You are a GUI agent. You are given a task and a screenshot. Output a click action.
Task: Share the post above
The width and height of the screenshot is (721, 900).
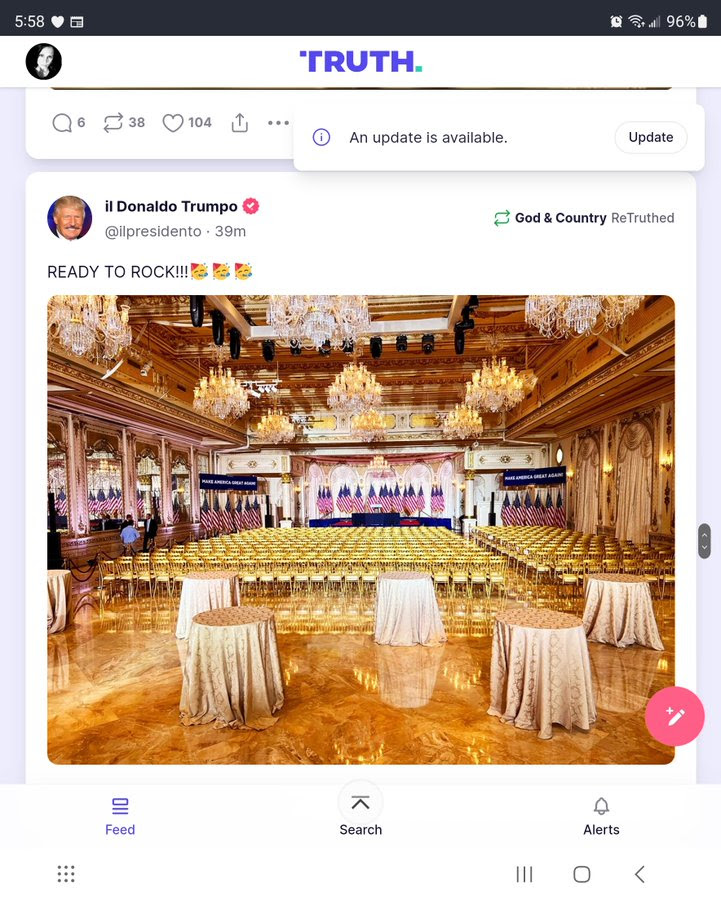[x=240, y=123]
